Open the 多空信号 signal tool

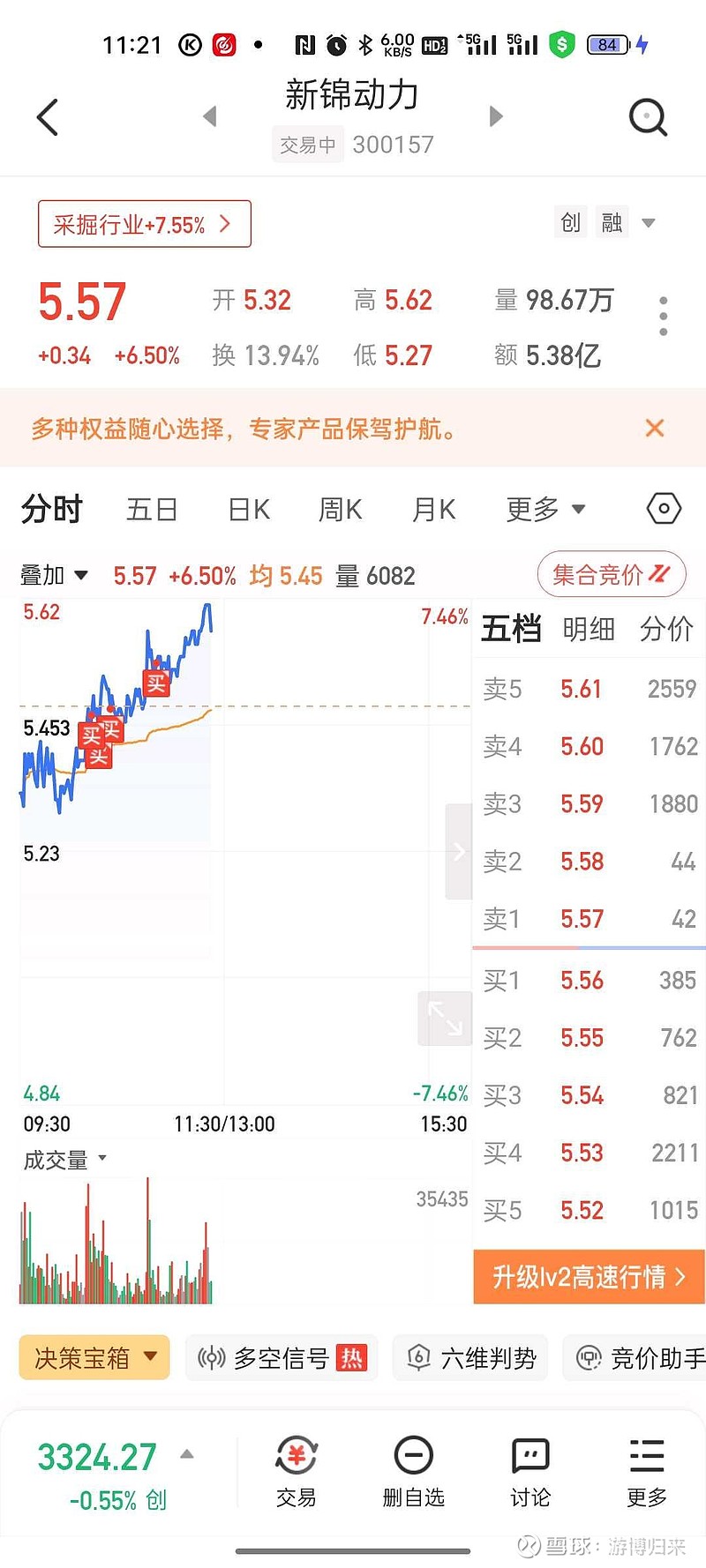[281, 1358]
